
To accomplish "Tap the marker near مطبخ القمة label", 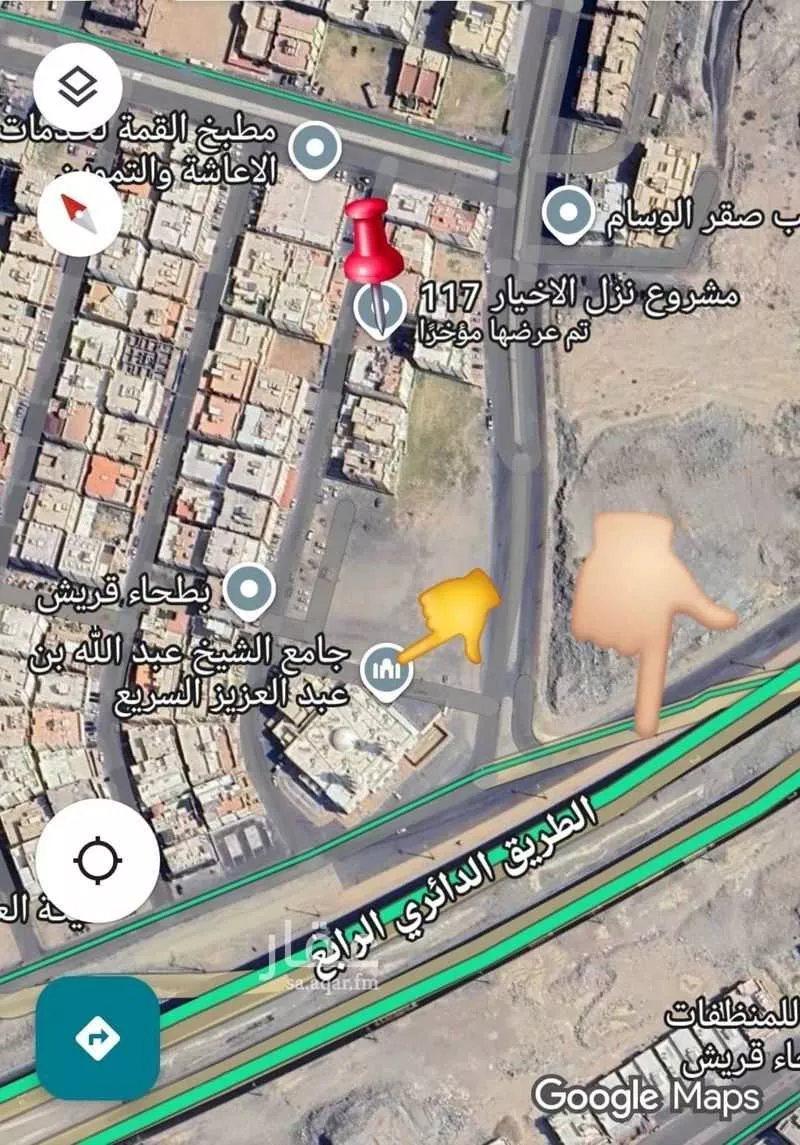I will (x=317, y=146).
